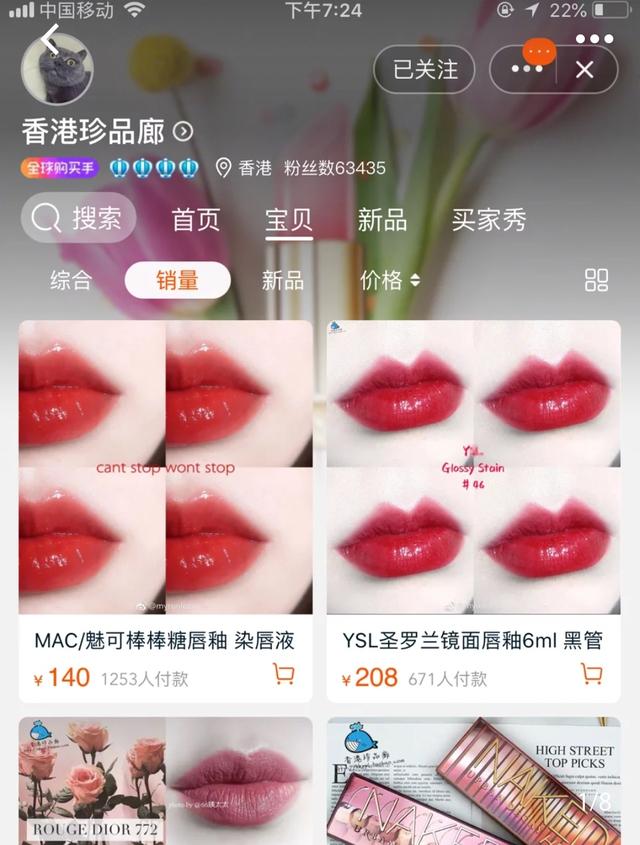Sort products by 价格
Image resolution: width=640 pixels, height=845 pixels.
pyautogui.click(x=390, y=281)
